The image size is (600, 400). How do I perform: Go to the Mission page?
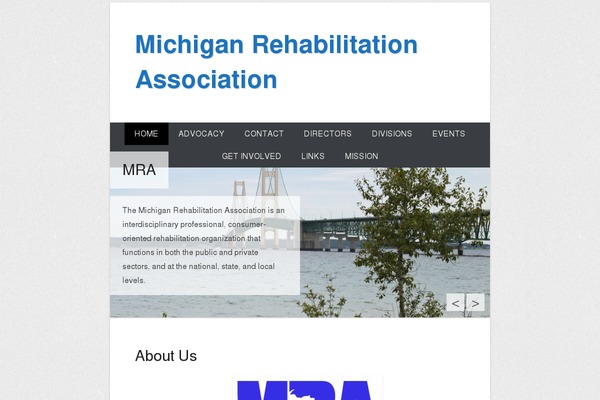pyautogui.click(x=361, y=157)
